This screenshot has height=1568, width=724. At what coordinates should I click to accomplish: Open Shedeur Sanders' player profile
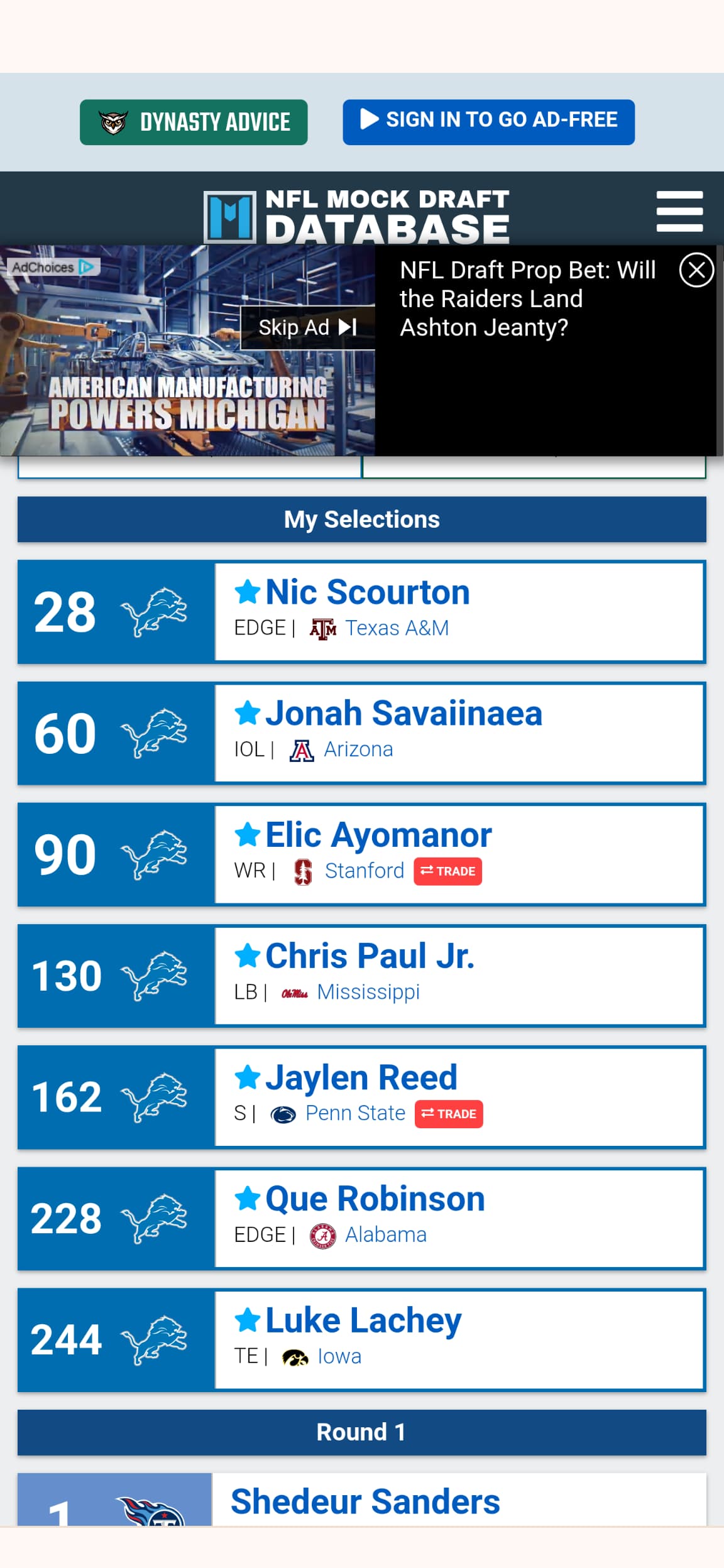[365, 1502]
